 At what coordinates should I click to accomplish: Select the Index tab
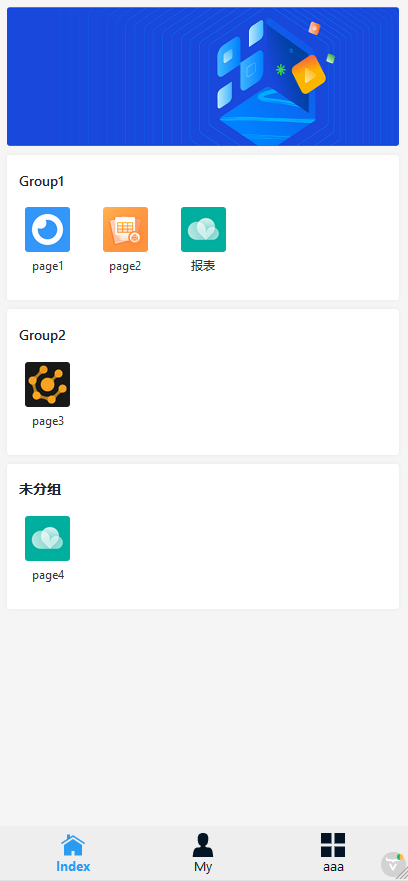click(73, 853)
